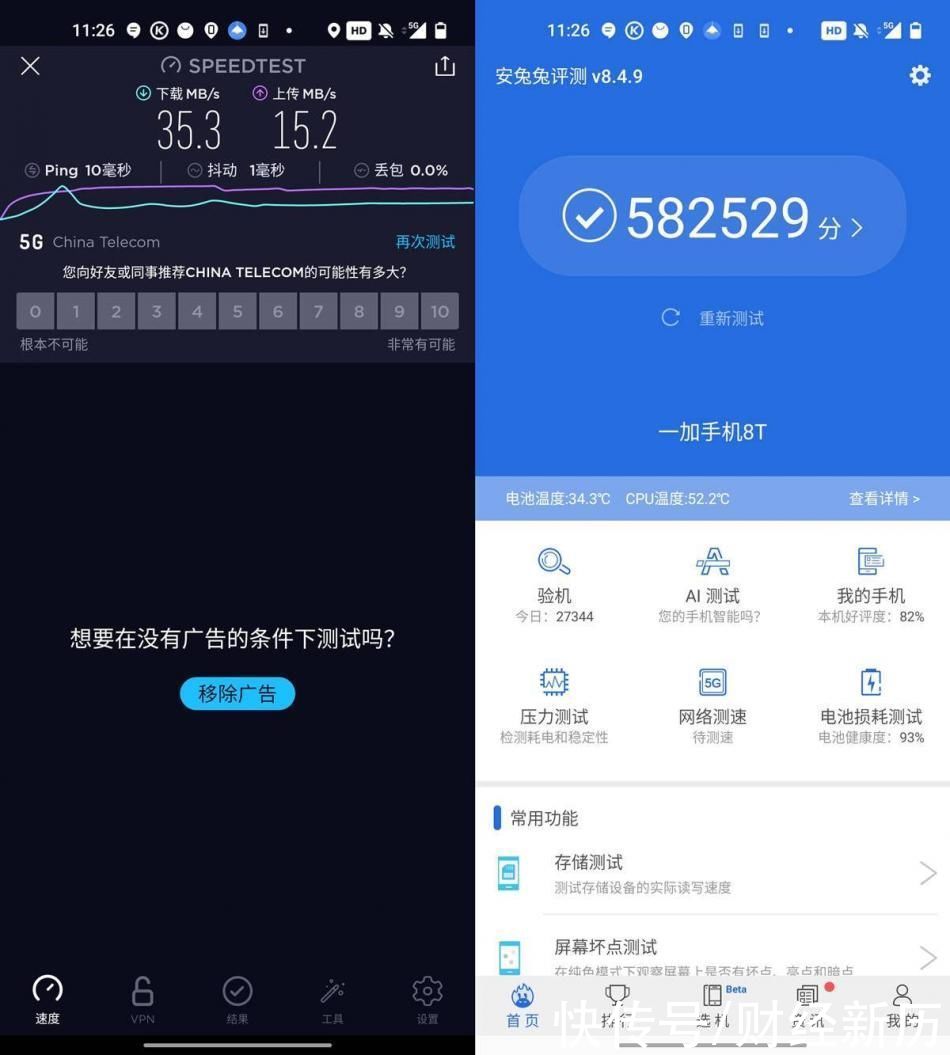Tap 移除广告 to remove ads

point(237,693)
